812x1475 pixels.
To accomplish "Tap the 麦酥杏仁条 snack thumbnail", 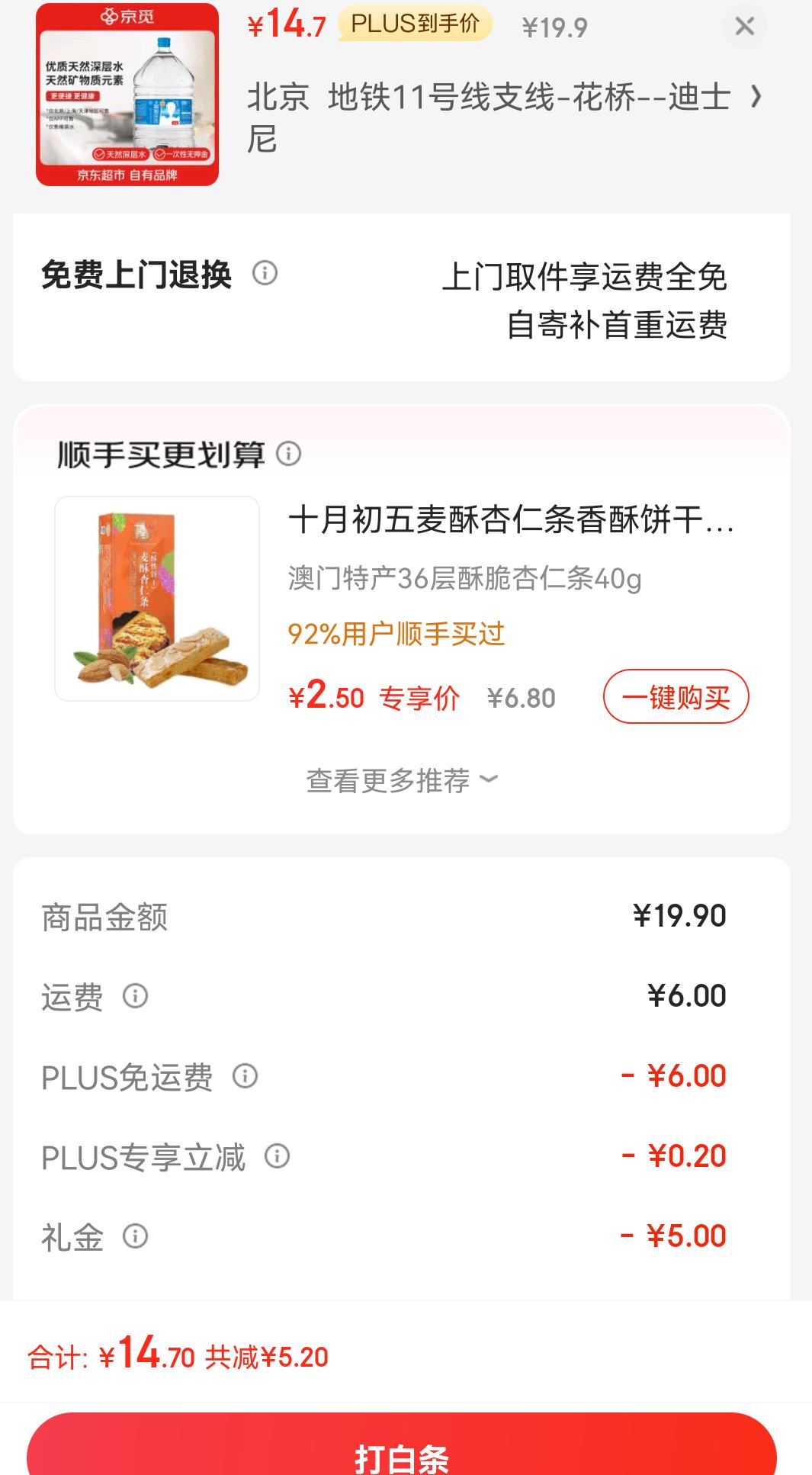I will 158,599.
